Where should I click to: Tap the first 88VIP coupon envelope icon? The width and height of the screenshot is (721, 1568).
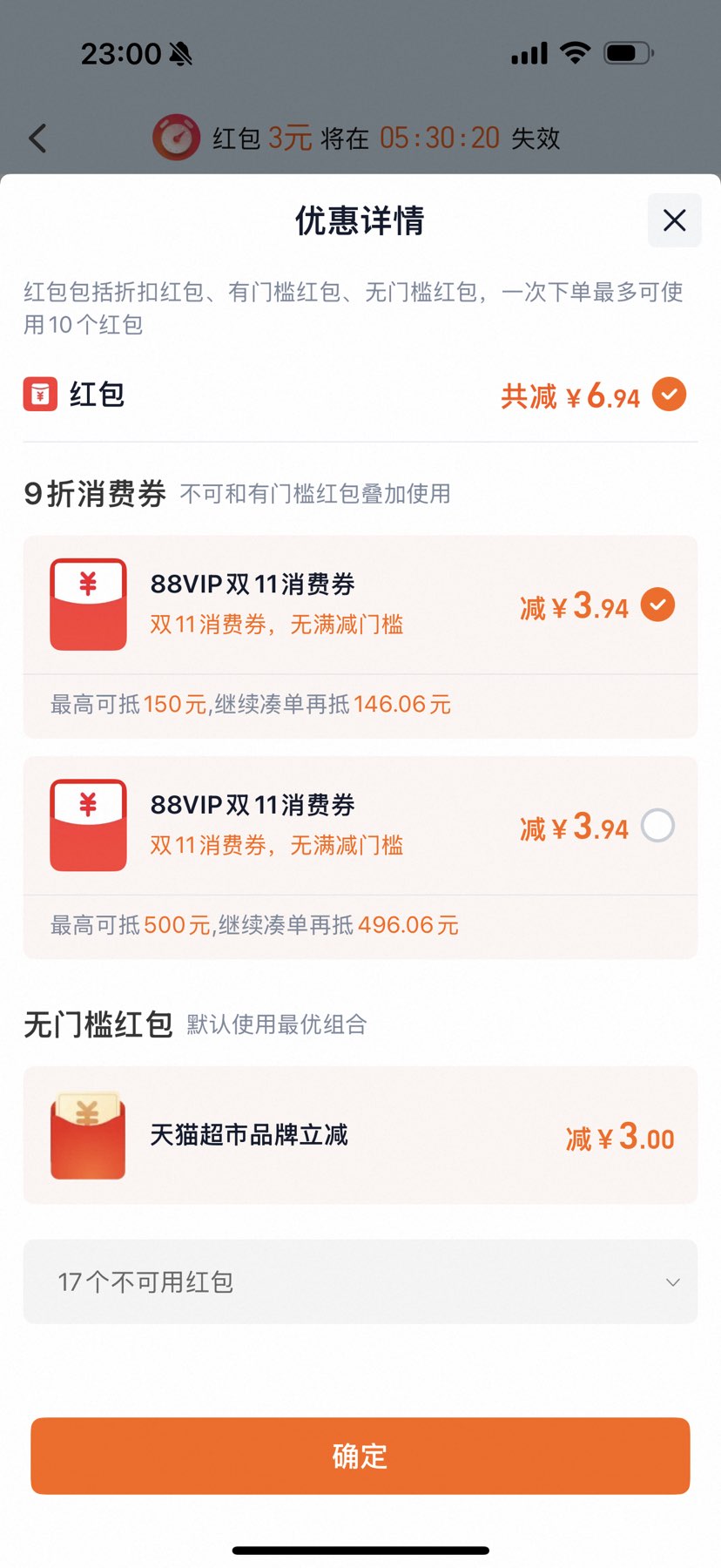[88, 603]
